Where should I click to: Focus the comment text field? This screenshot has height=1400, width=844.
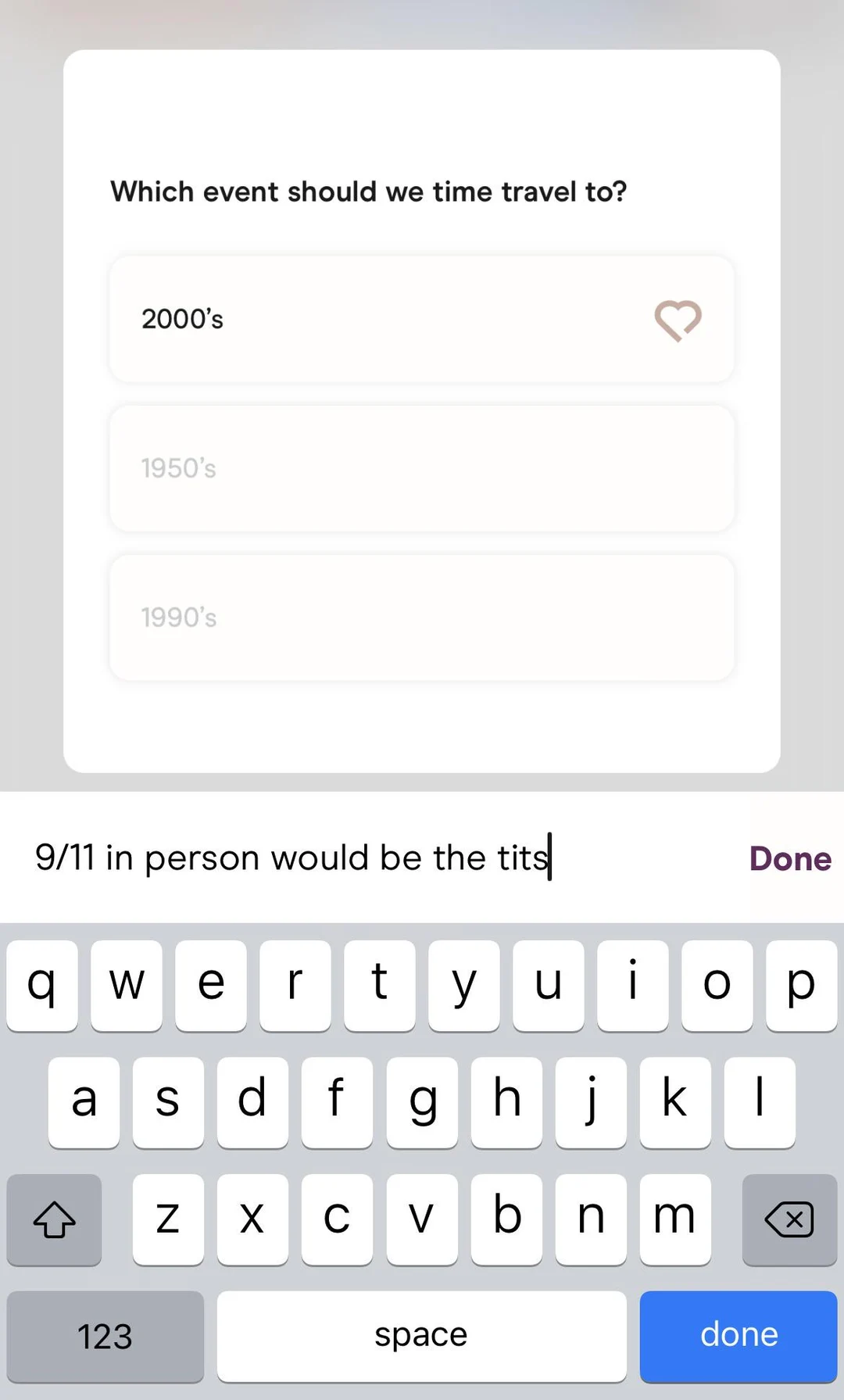coord(375,858)
